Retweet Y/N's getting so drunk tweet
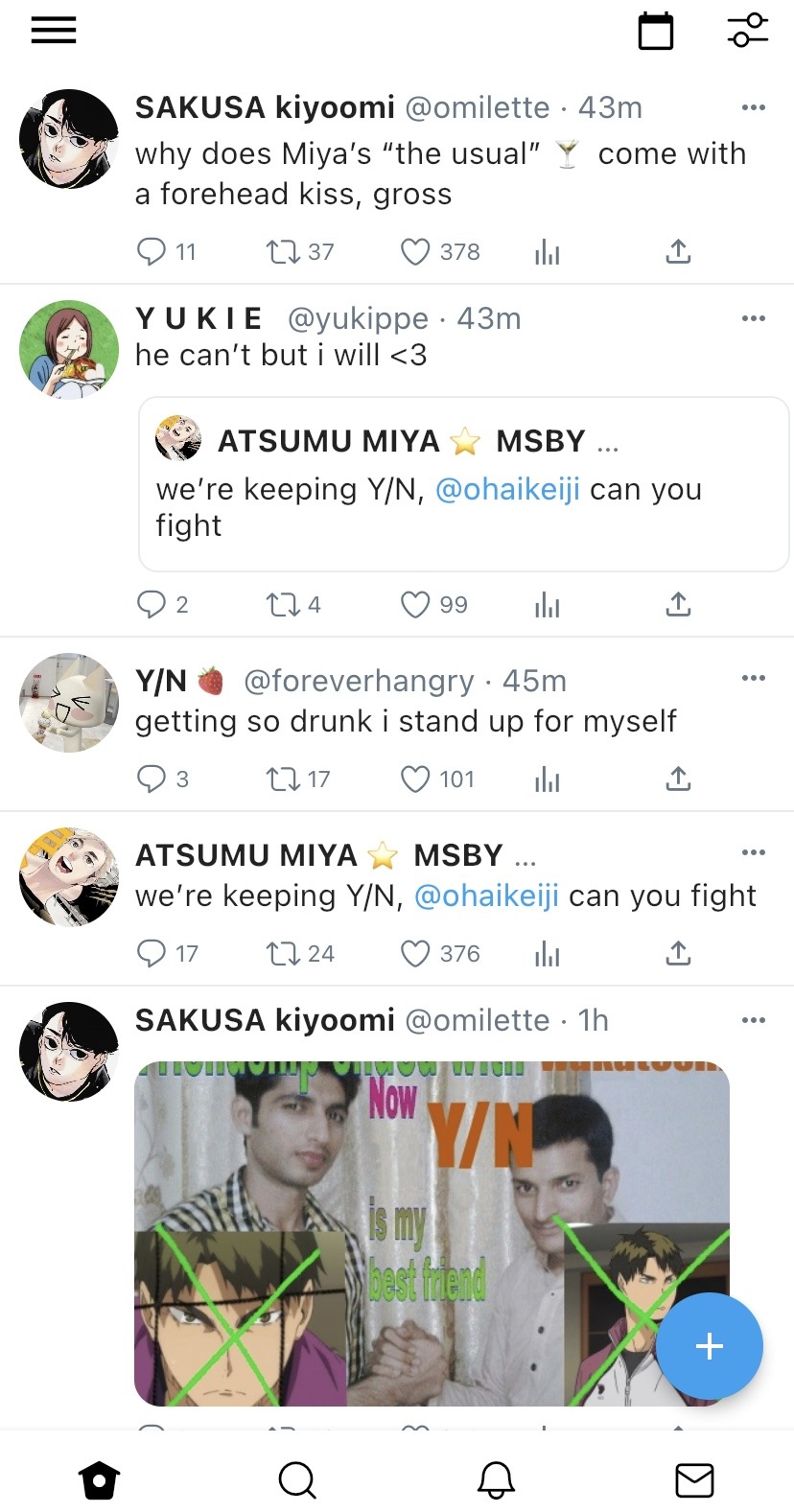The width and height of the screenshot is (794, 1512). click(x=283, y=779)
